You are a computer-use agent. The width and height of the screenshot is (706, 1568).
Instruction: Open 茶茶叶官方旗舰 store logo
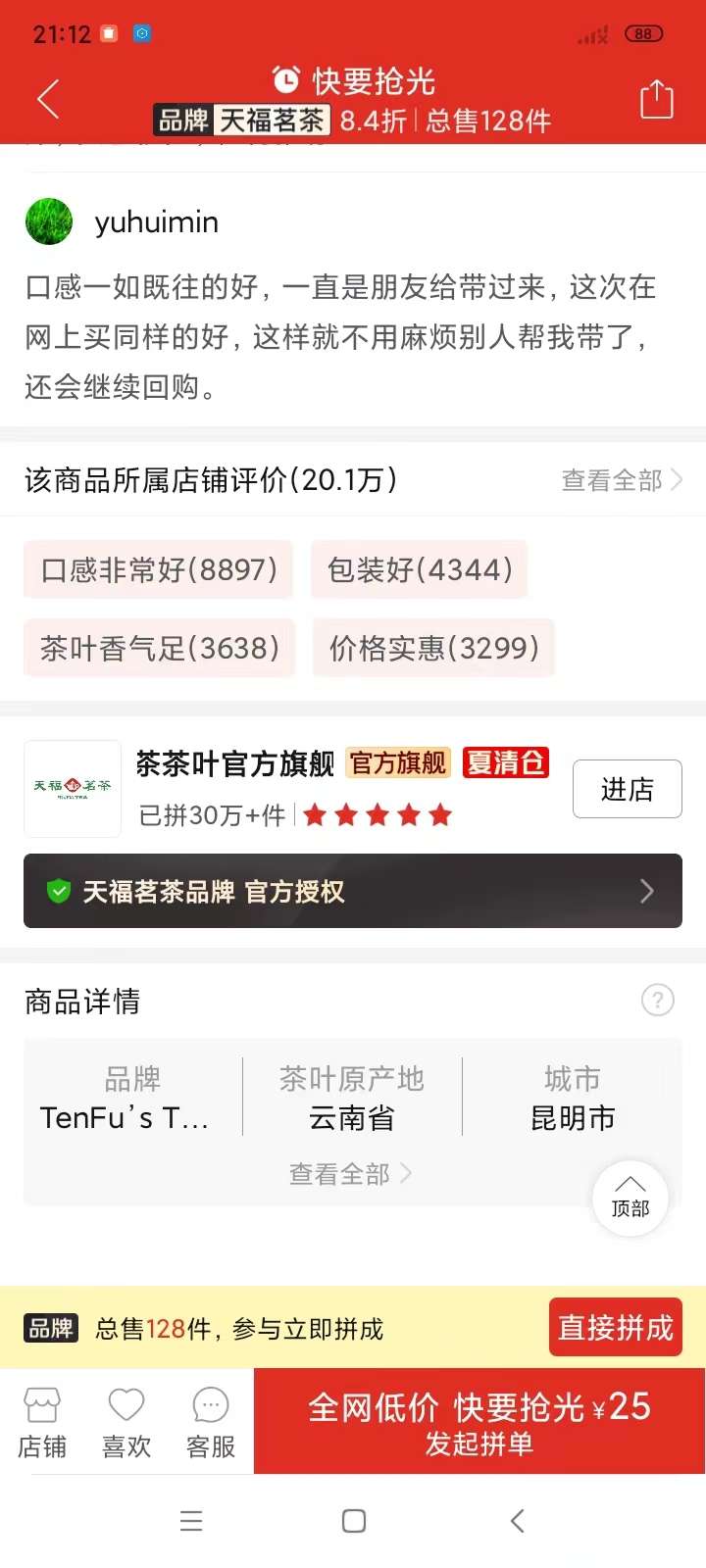click(x=73, y=788)
